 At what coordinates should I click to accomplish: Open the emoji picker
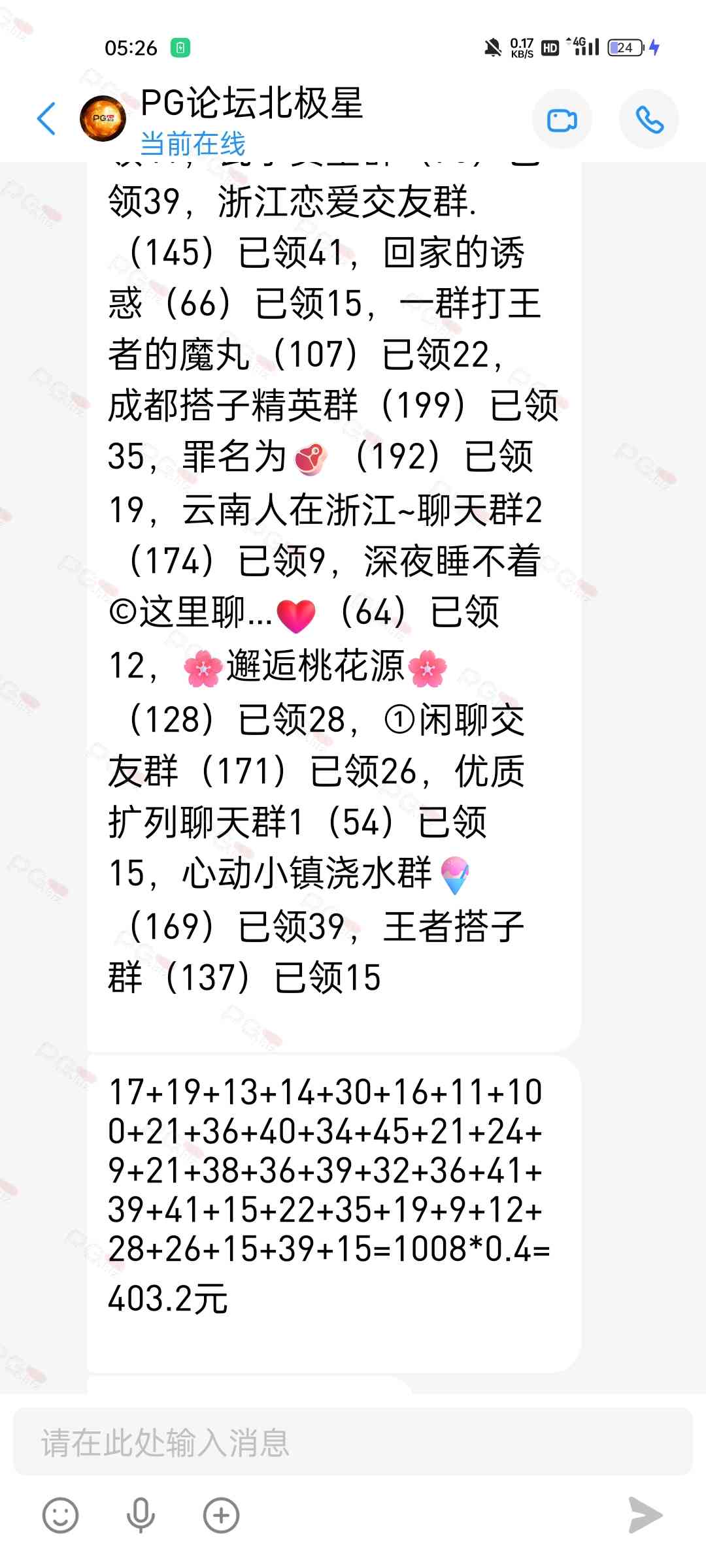61,1515
